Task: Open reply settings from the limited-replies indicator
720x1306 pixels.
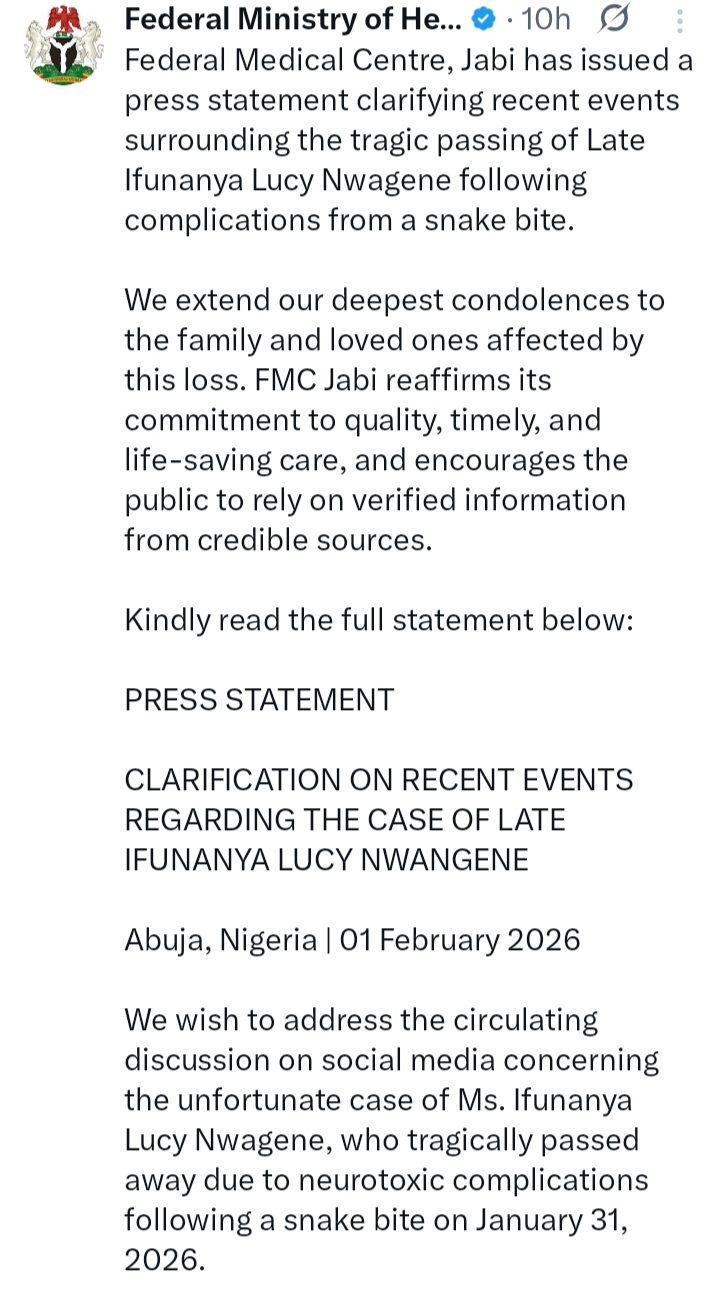Action: [614, 18]
